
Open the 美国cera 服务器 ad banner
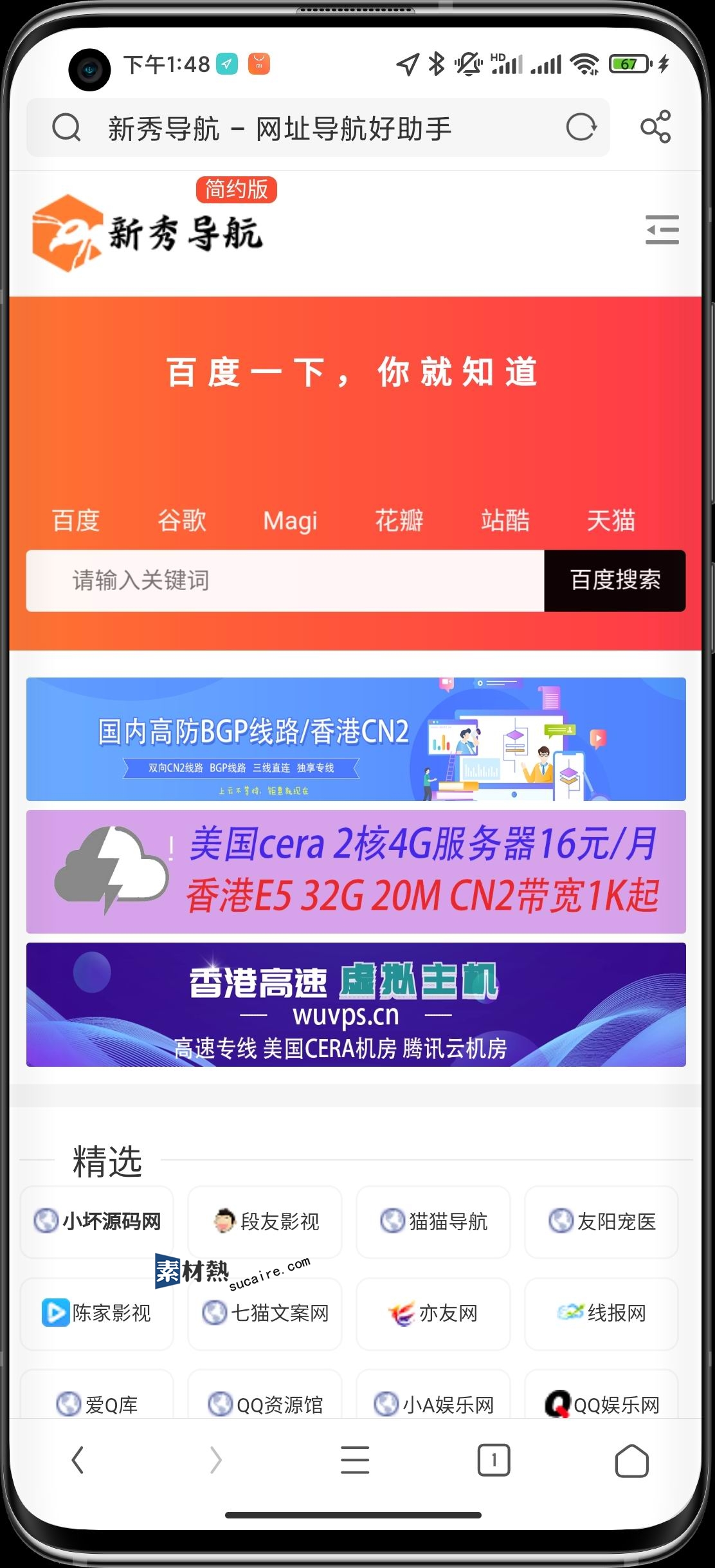coord(356,871)
